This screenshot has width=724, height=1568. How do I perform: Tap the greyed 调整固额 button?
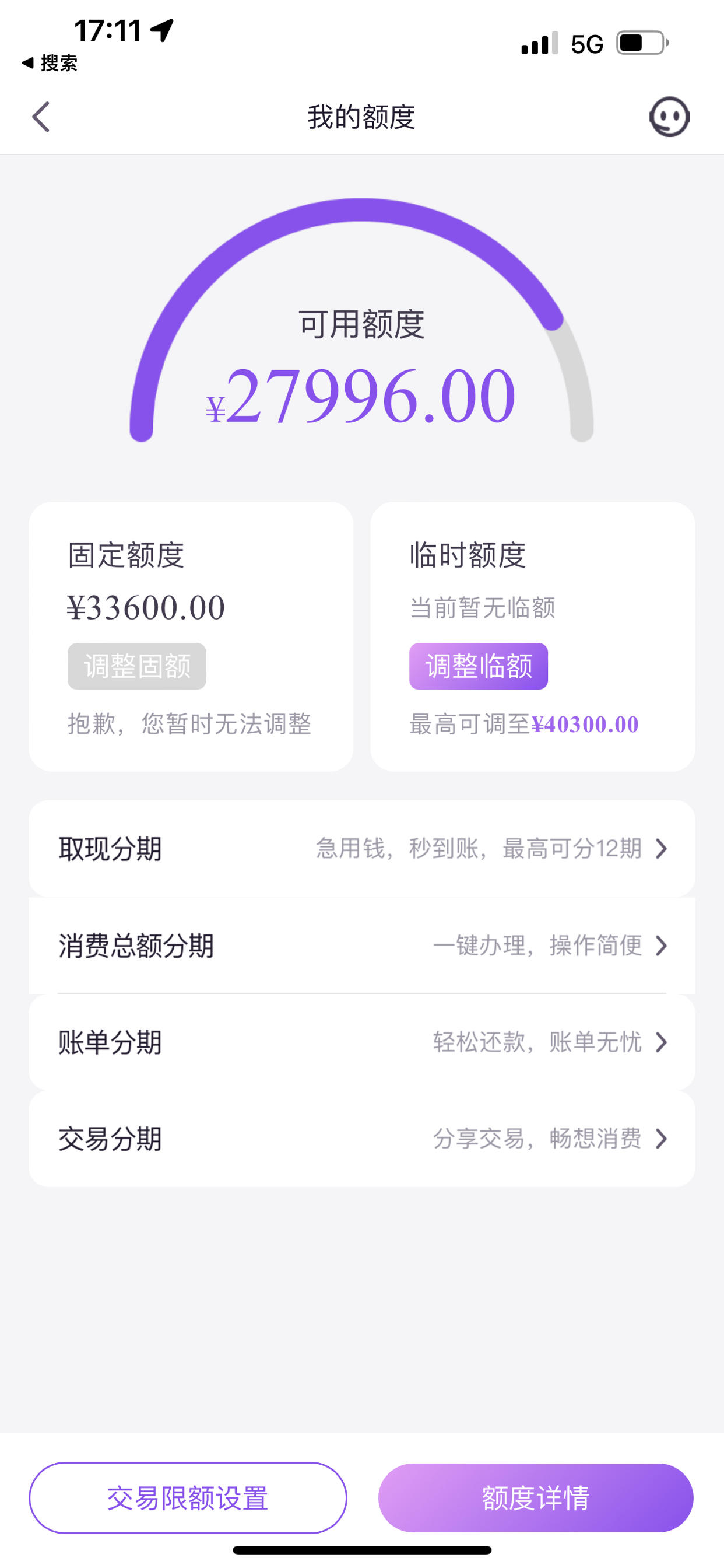click(137, 666)
